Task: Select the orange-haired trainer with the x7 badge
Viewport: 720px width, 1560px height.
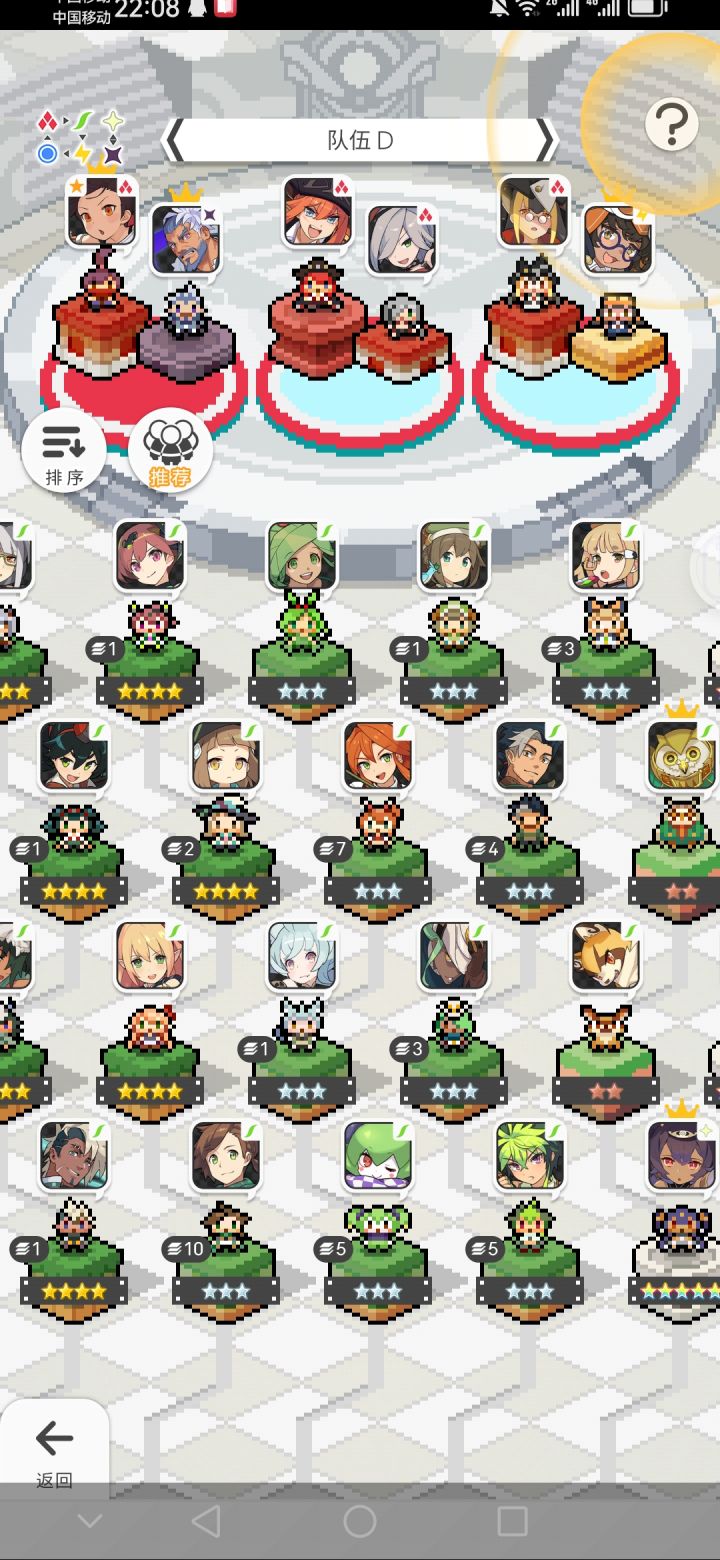Action: click(377, 757)
